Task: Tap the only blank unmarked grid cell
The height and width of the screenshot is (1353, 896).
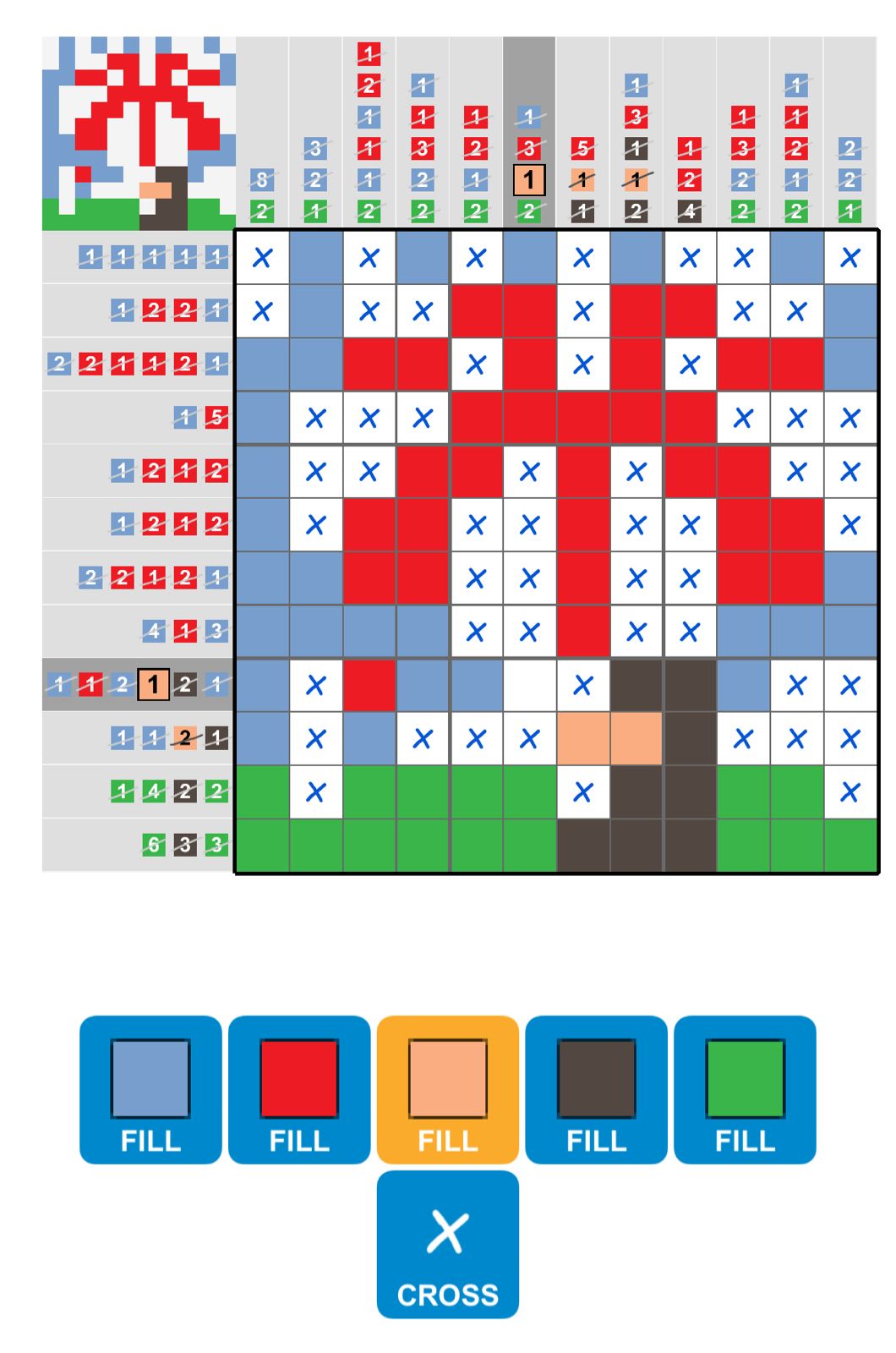Action: tap(529, 685)
